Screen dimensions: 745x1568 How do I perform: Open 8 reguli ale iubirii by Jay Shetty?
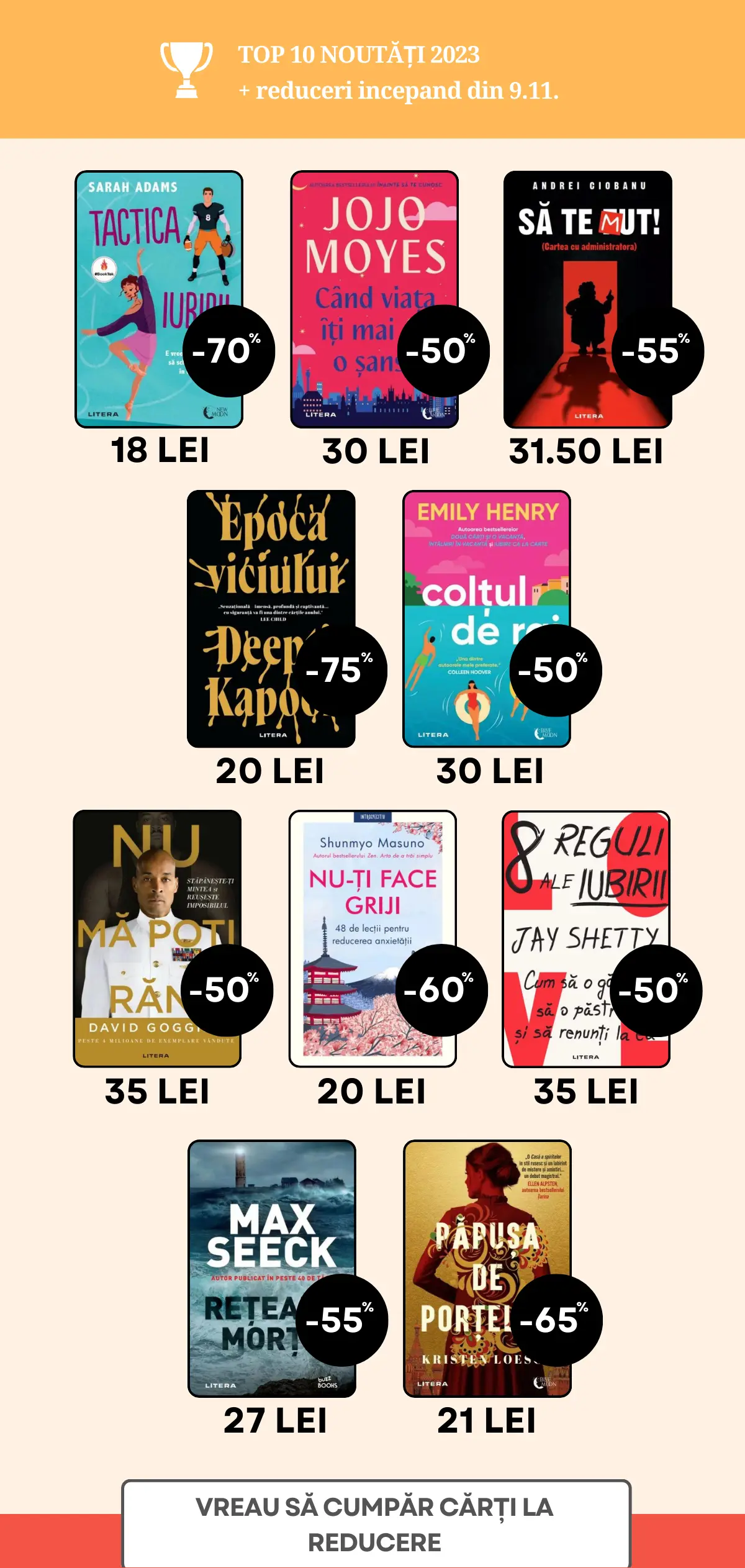585,938
